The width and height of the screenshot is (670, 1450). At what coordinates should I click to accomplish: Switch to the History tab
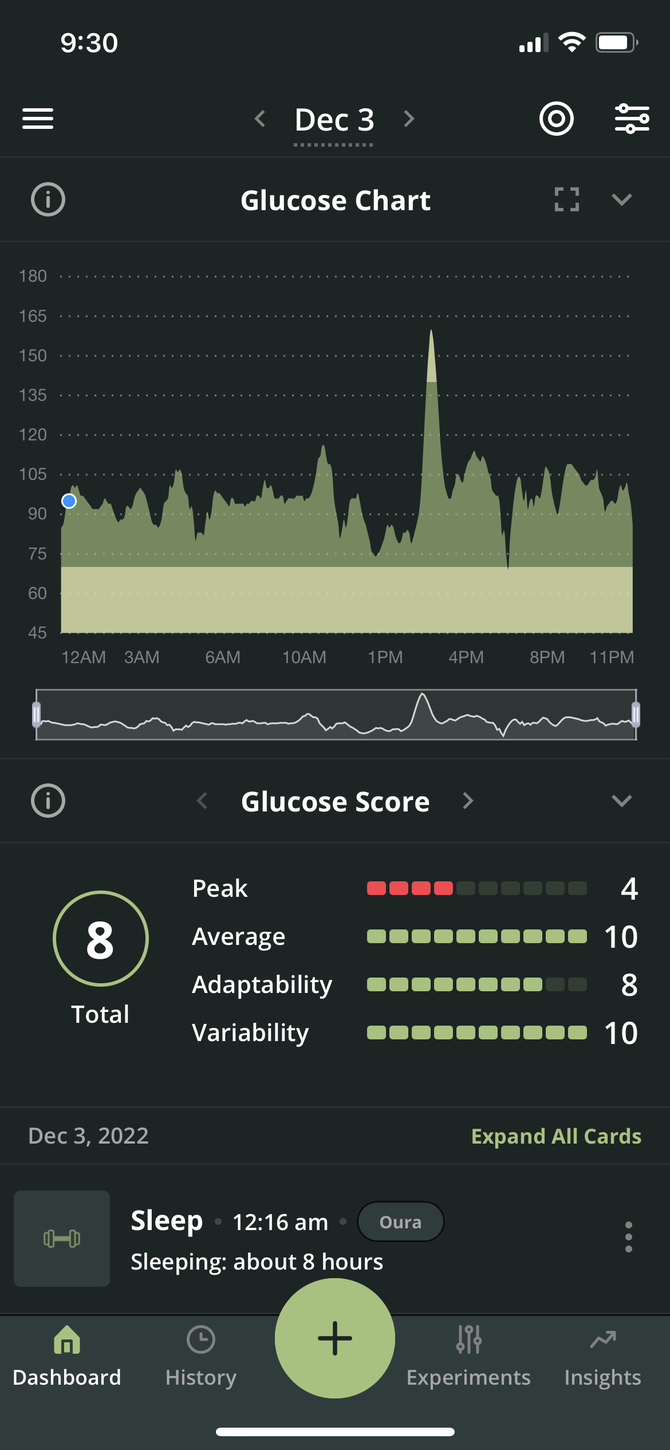click(x=201, y=1357)
